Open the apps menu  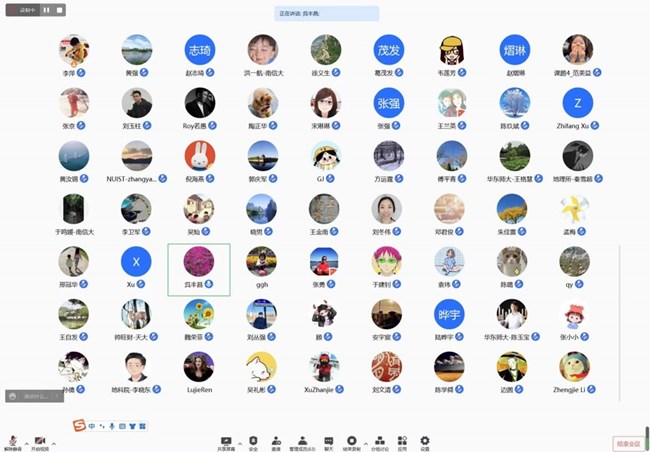pyautogui.click(x=402, y=441)
